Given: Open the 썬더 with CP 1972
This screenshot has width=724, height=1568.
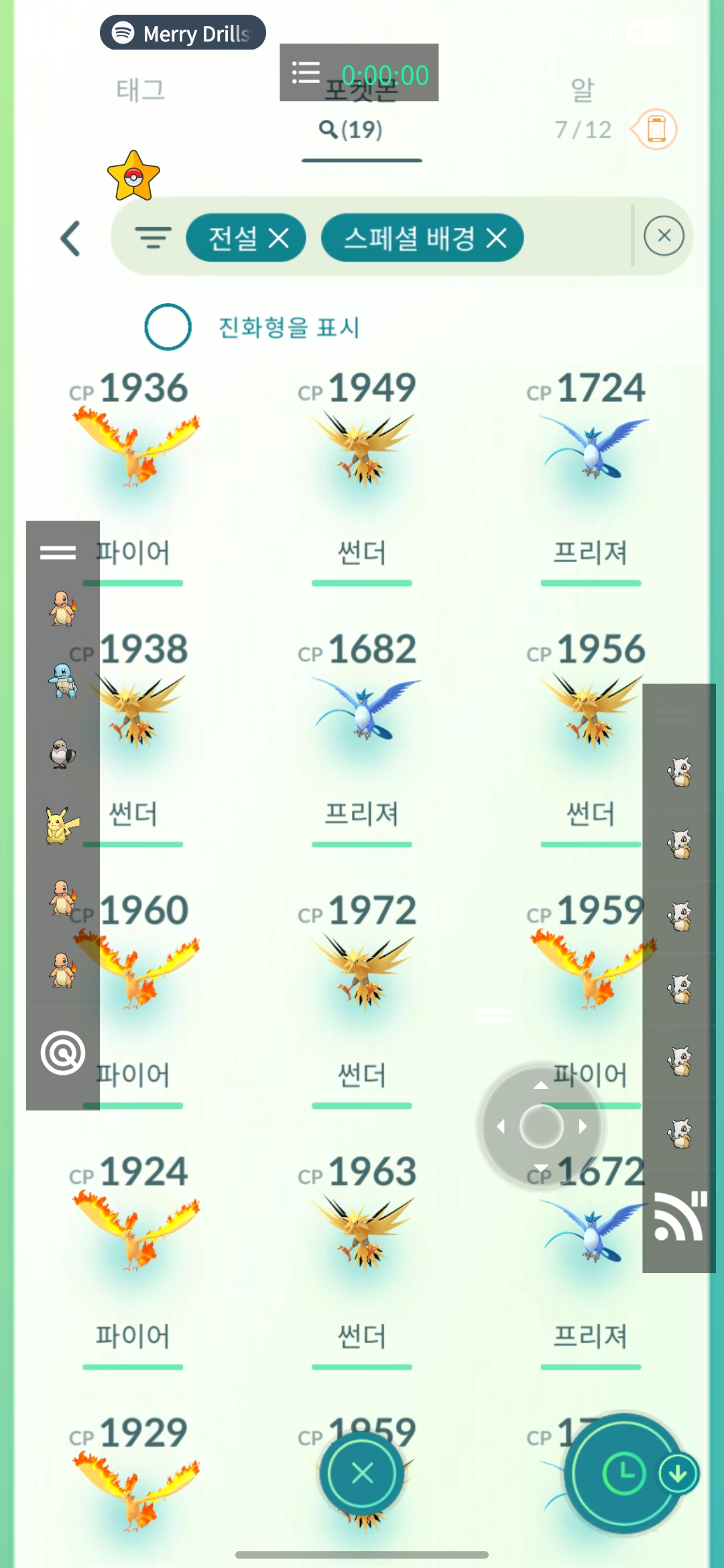Looking at the screenshot, I should tap(362, 972).
